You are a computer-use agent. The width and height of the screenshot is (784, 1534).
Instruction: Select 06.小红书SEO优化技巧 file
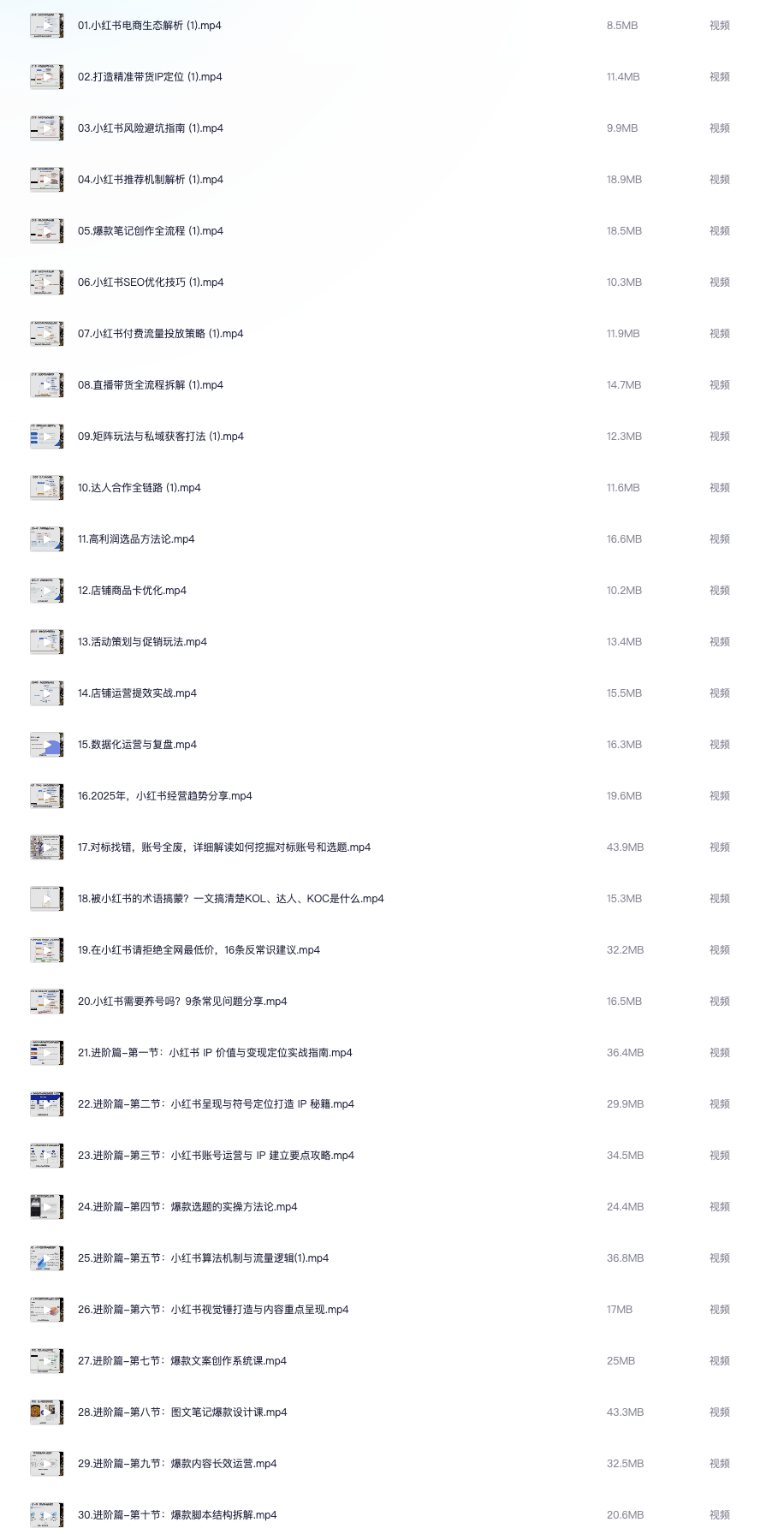tap(150, 282)
